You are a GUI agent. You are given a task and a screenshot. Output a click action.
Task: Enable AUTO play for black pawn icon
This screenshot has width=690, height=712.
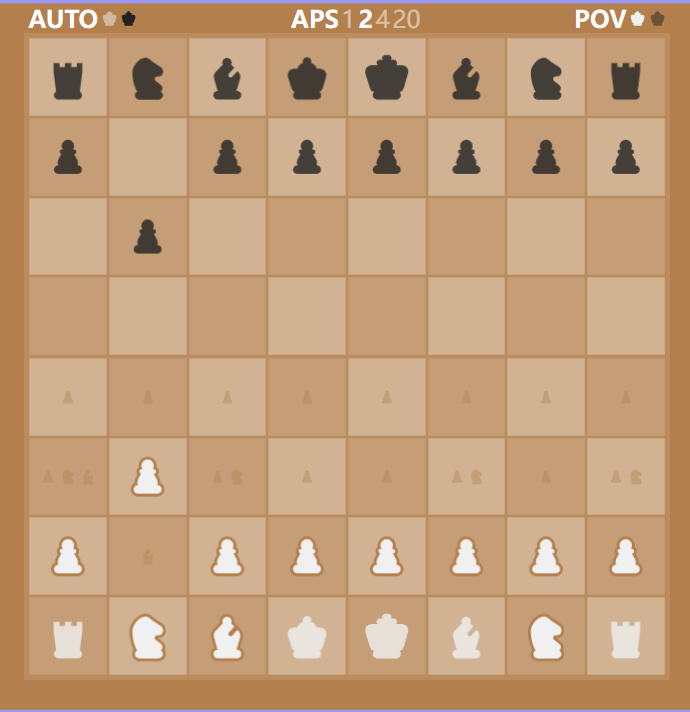tap(129, 19)
